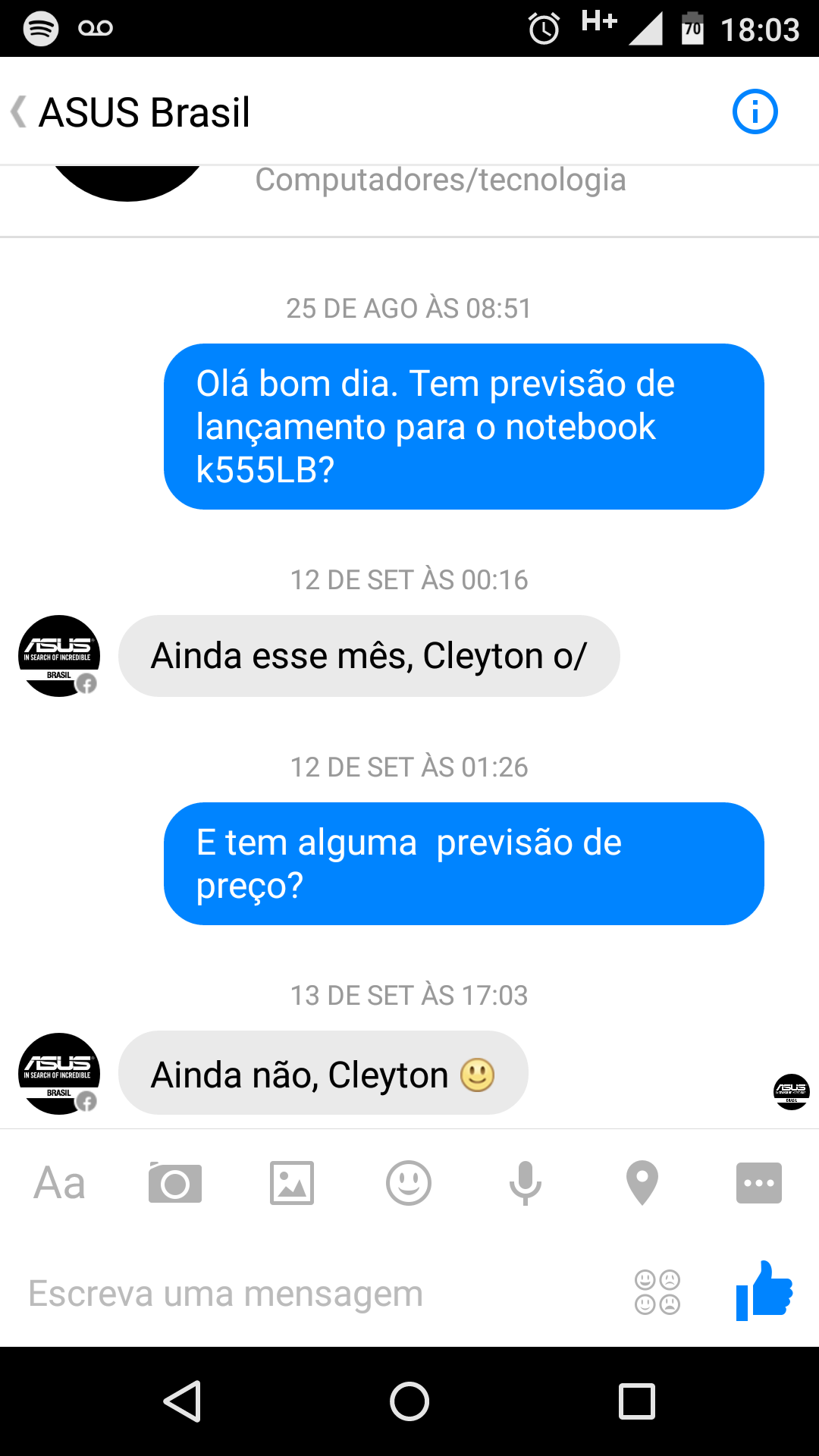Tap the Aa text keyboard icon
This screenshot has width=819, height=1456.
[59, 1183]
